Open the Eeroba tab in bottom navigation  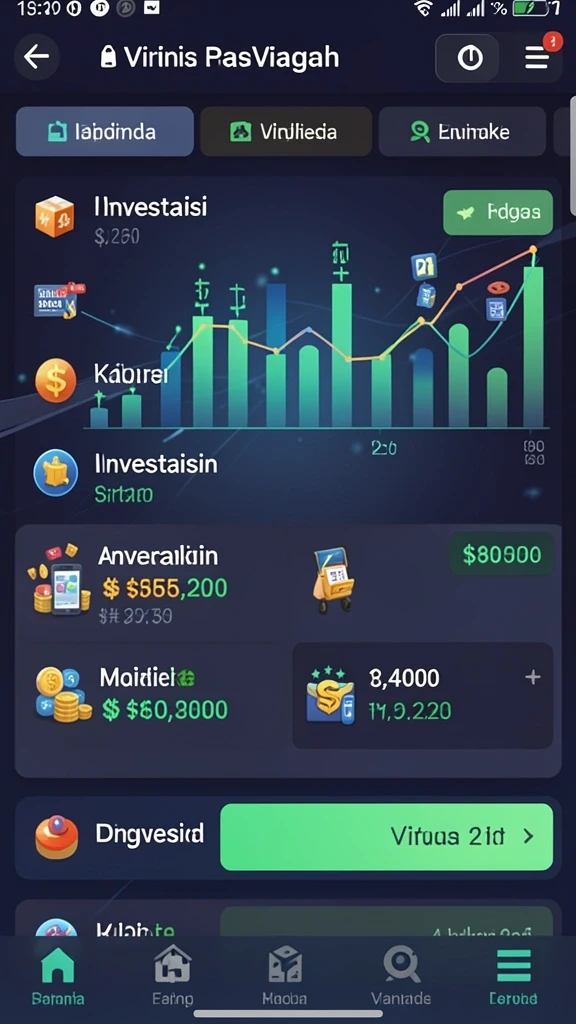pyautogui.click(x=513, y=976)
